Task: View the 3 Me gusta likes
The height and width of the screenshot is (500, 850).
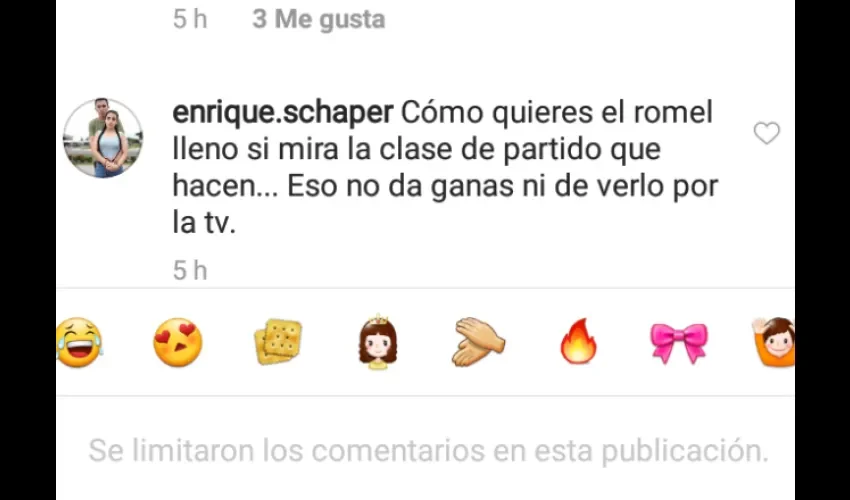Action: 318,19
